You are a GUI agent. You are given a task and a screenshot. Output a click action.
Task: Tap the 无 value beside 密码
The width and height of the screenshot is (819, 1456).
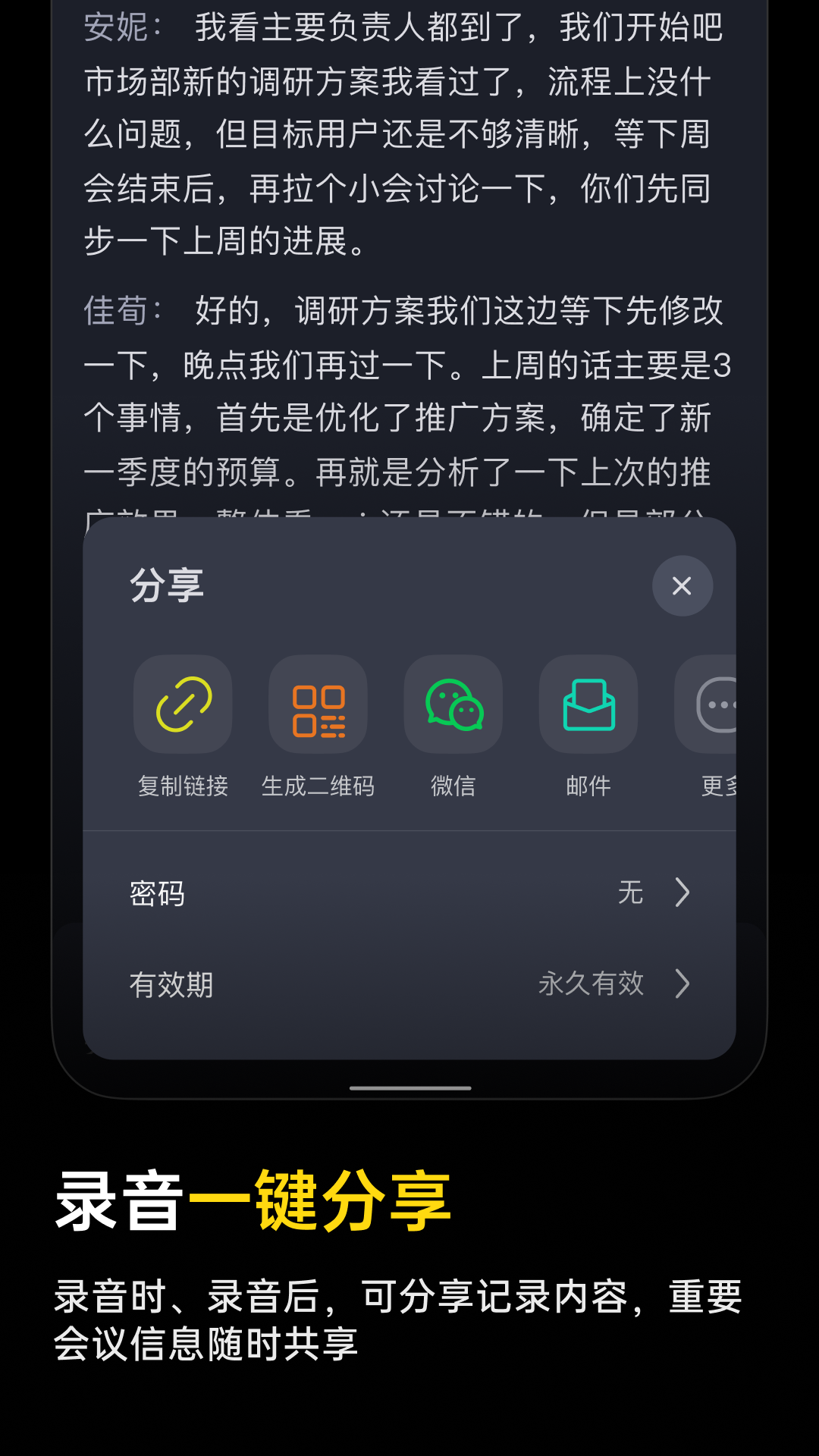point(634,893)
